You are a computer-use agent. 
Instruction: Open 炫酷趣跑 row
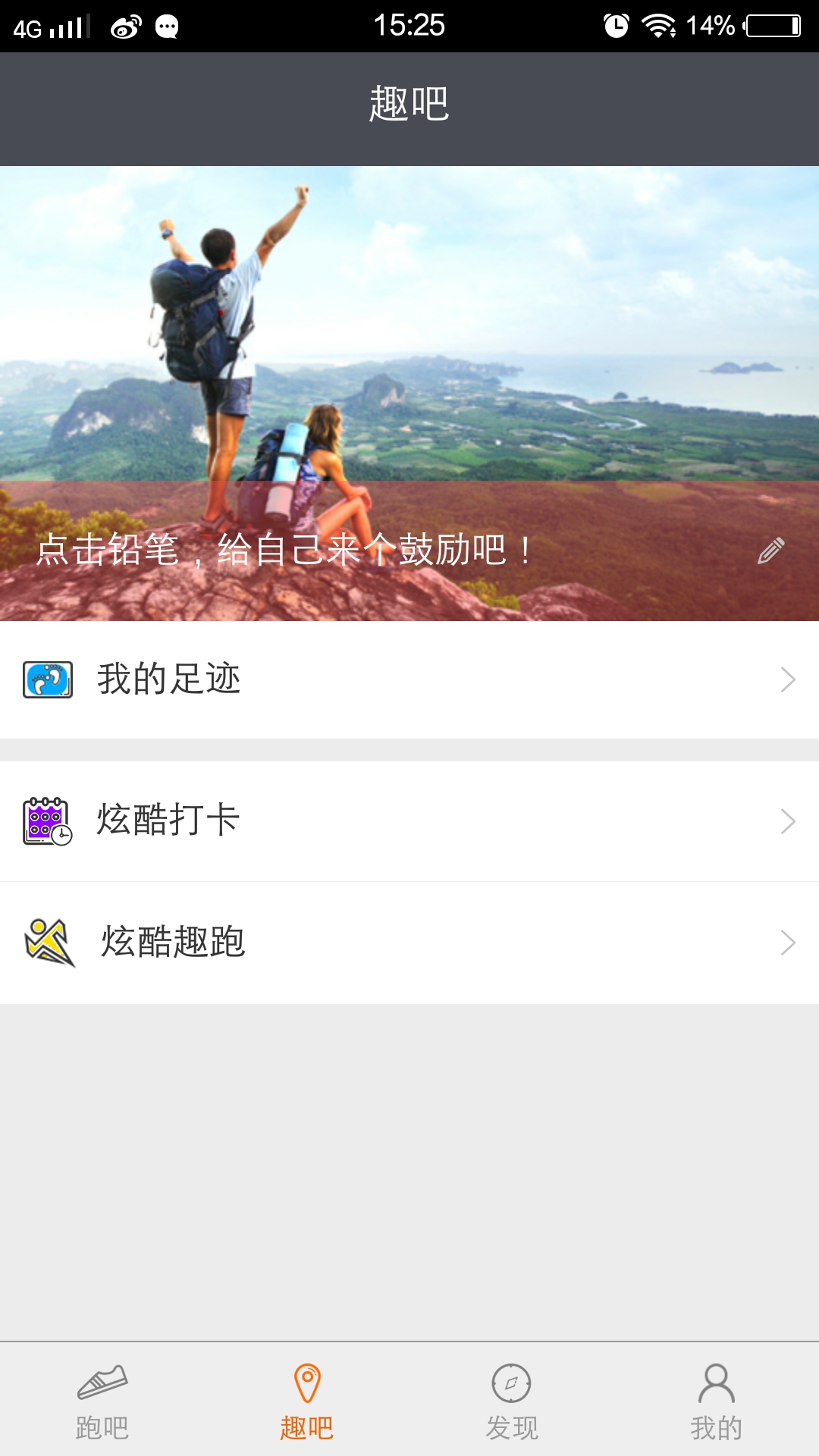click(x=409, y=943)
